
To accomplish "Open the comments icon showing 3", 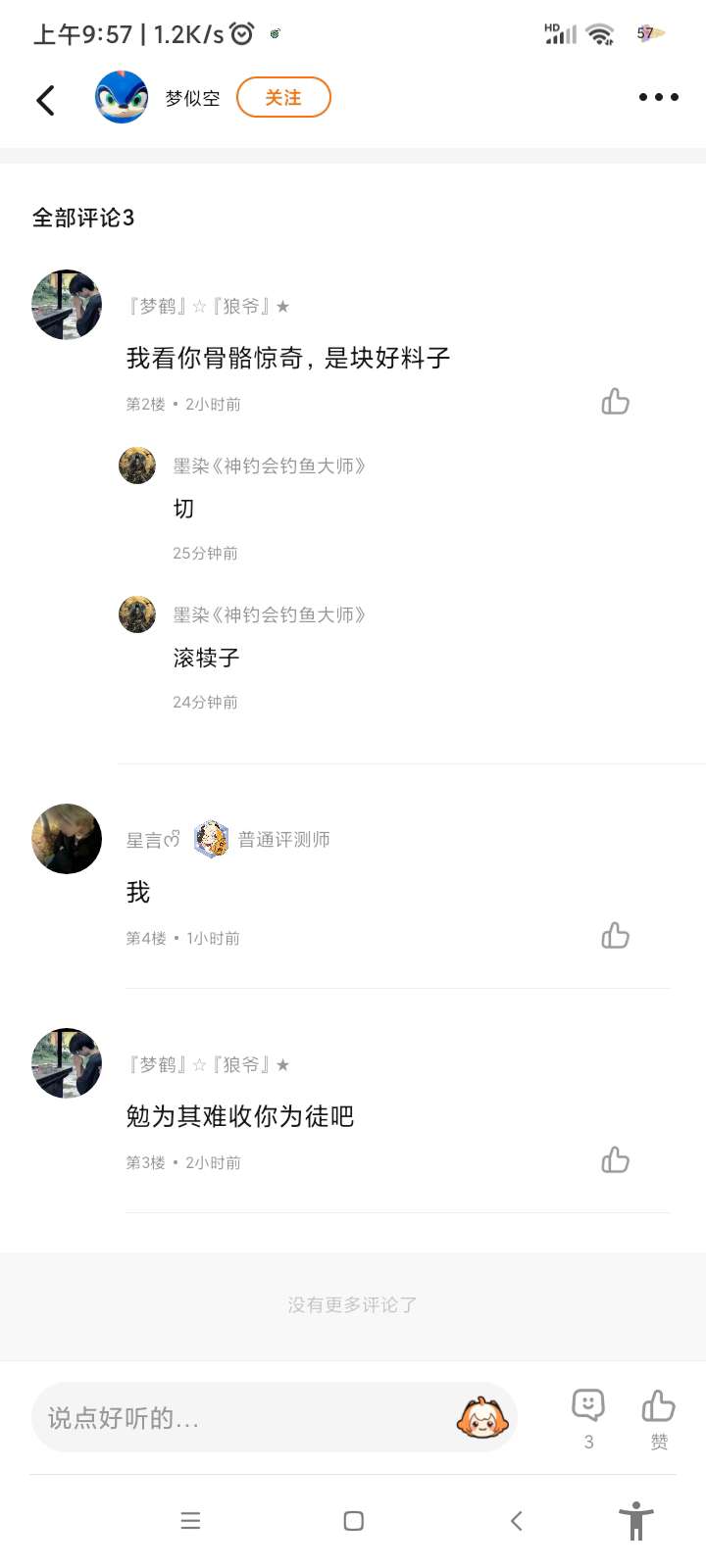I will pos(588,1417).
